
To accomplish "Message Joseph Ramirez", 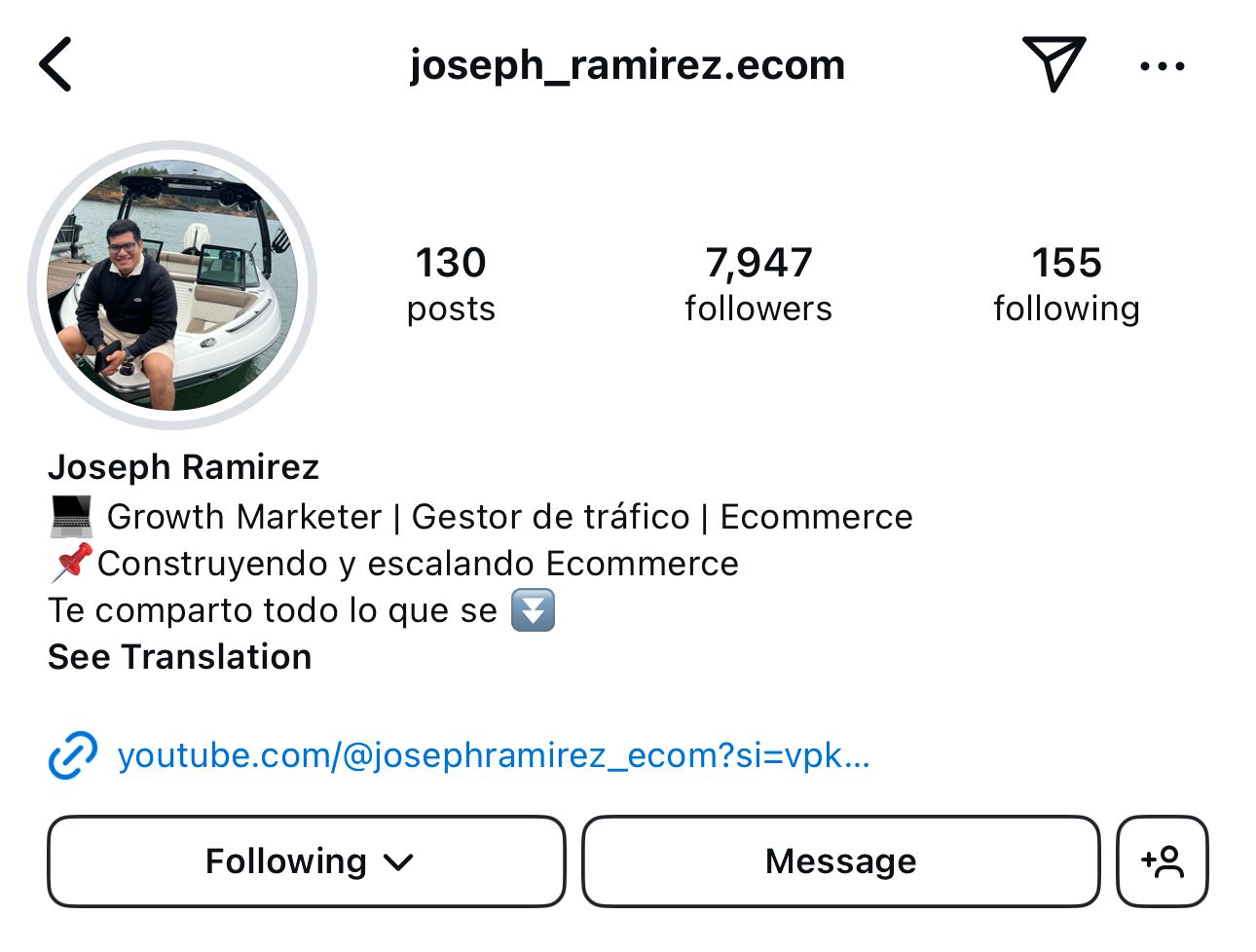I will tap(841, 861).
